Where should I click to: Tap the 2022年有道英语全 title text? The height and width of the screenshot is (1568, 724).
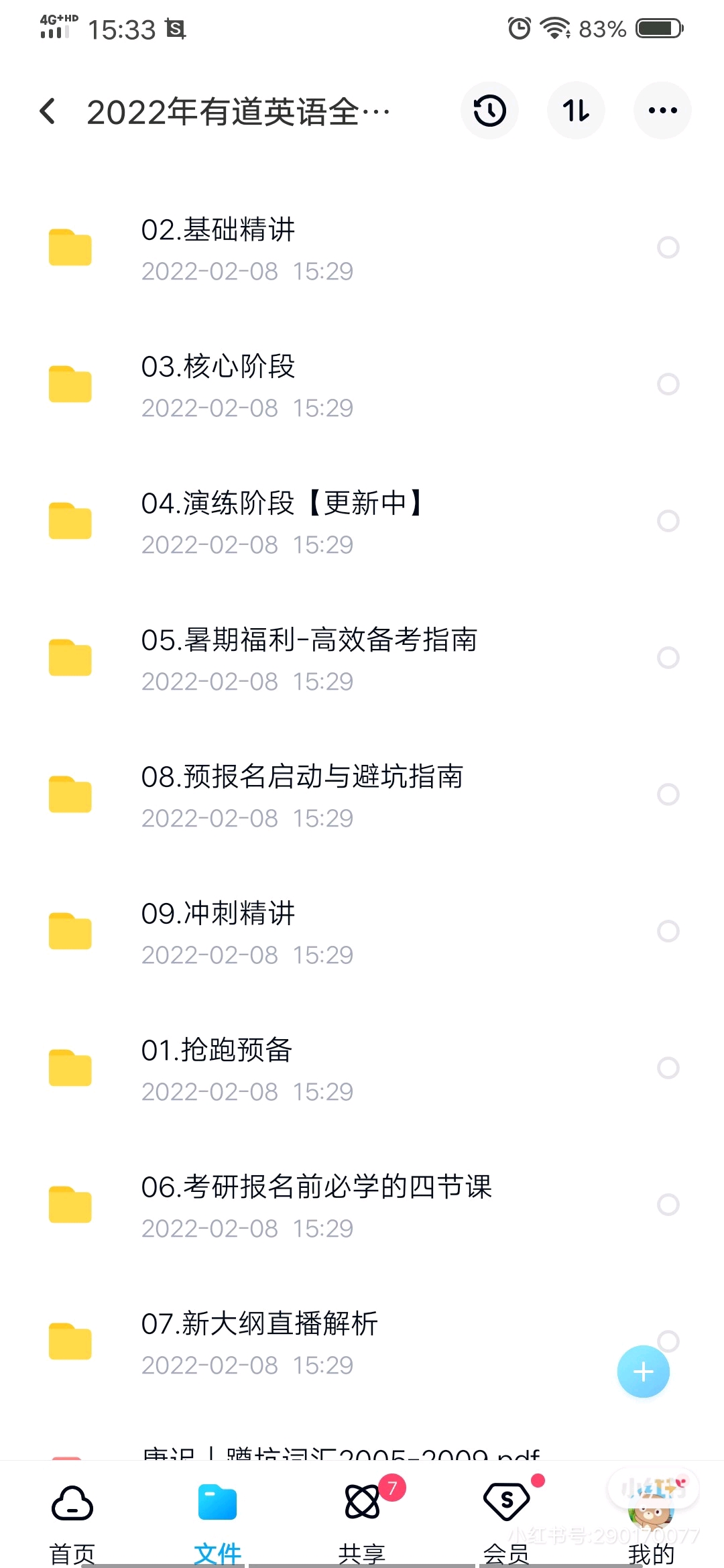click(x=239, y=110)
